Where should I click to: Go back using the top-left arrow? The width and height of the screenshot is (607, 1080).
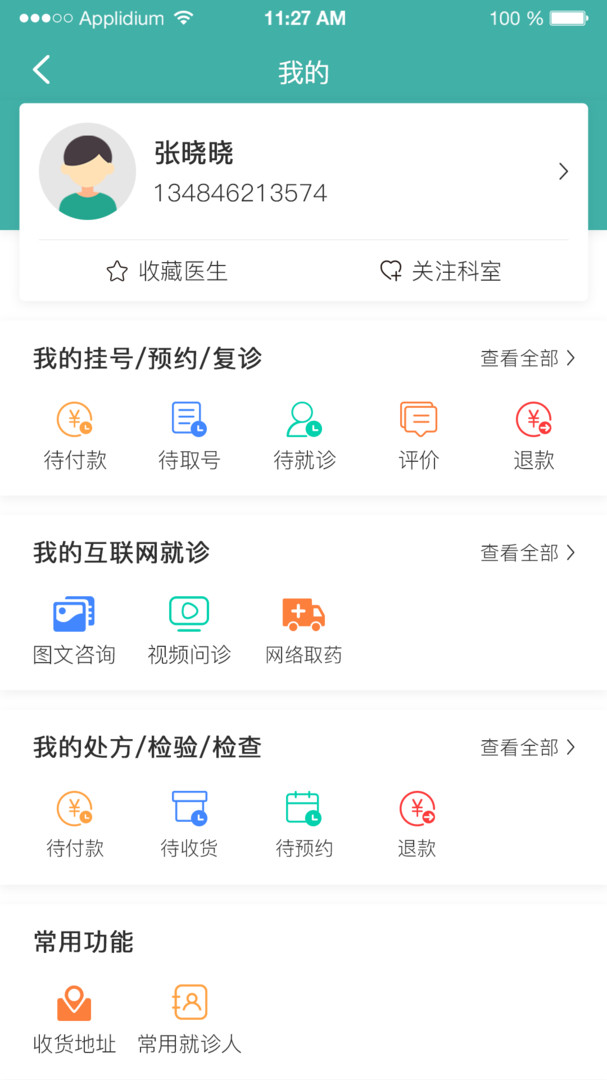point(41,70)
